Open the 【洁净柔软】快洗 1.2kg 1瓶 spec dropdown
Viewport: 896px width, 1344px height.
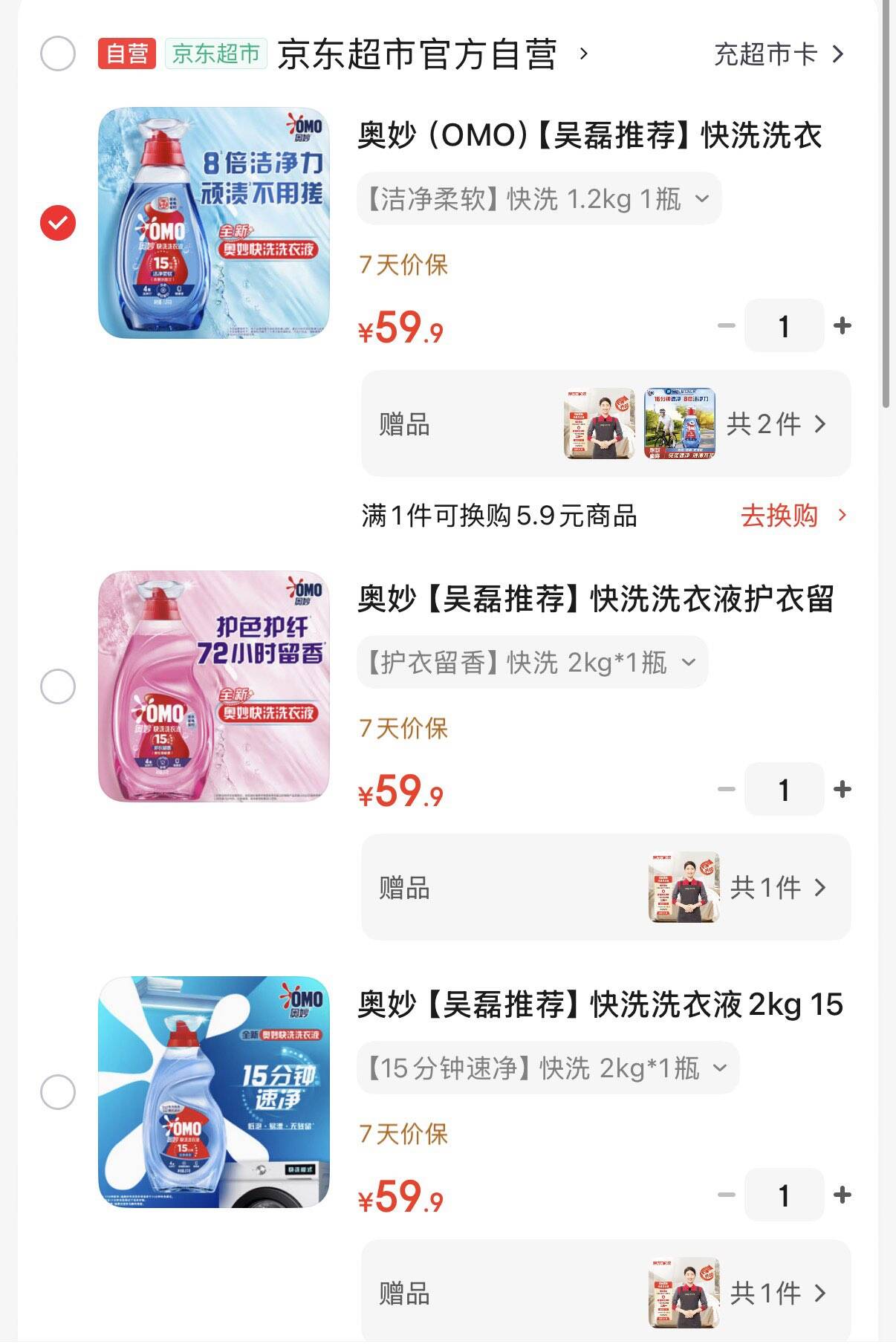click(539, 199)
